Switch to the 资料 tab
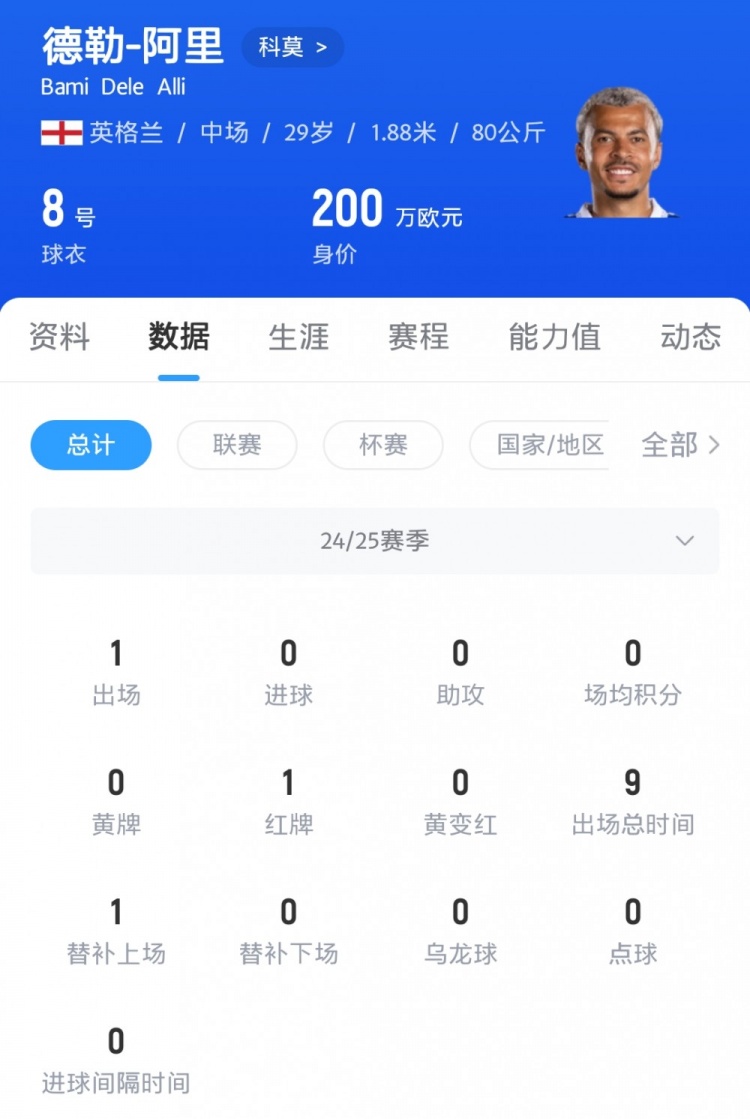This screenshot has height=1119, width=750. pyautogui.click(x=61, y=338)
